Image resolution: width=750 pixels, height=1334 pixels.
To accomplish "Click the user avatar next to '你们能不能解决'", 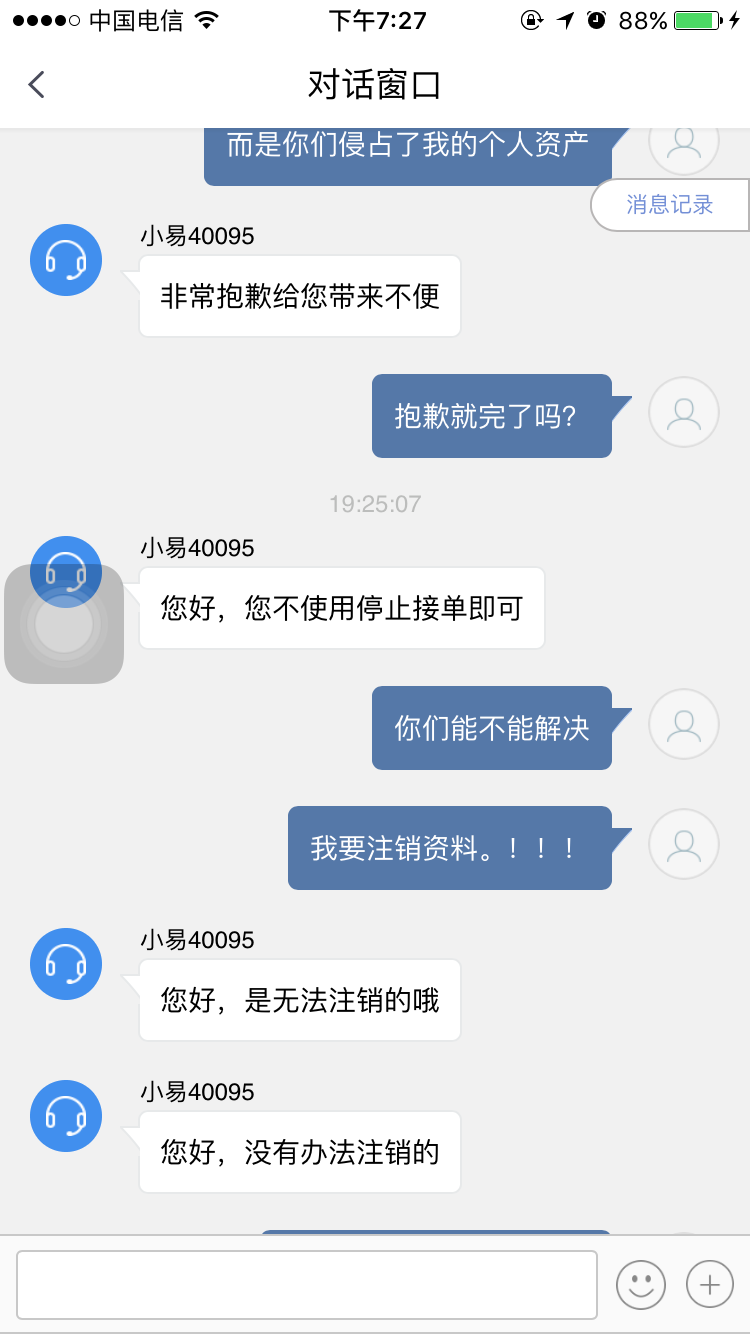I will 683,723.
